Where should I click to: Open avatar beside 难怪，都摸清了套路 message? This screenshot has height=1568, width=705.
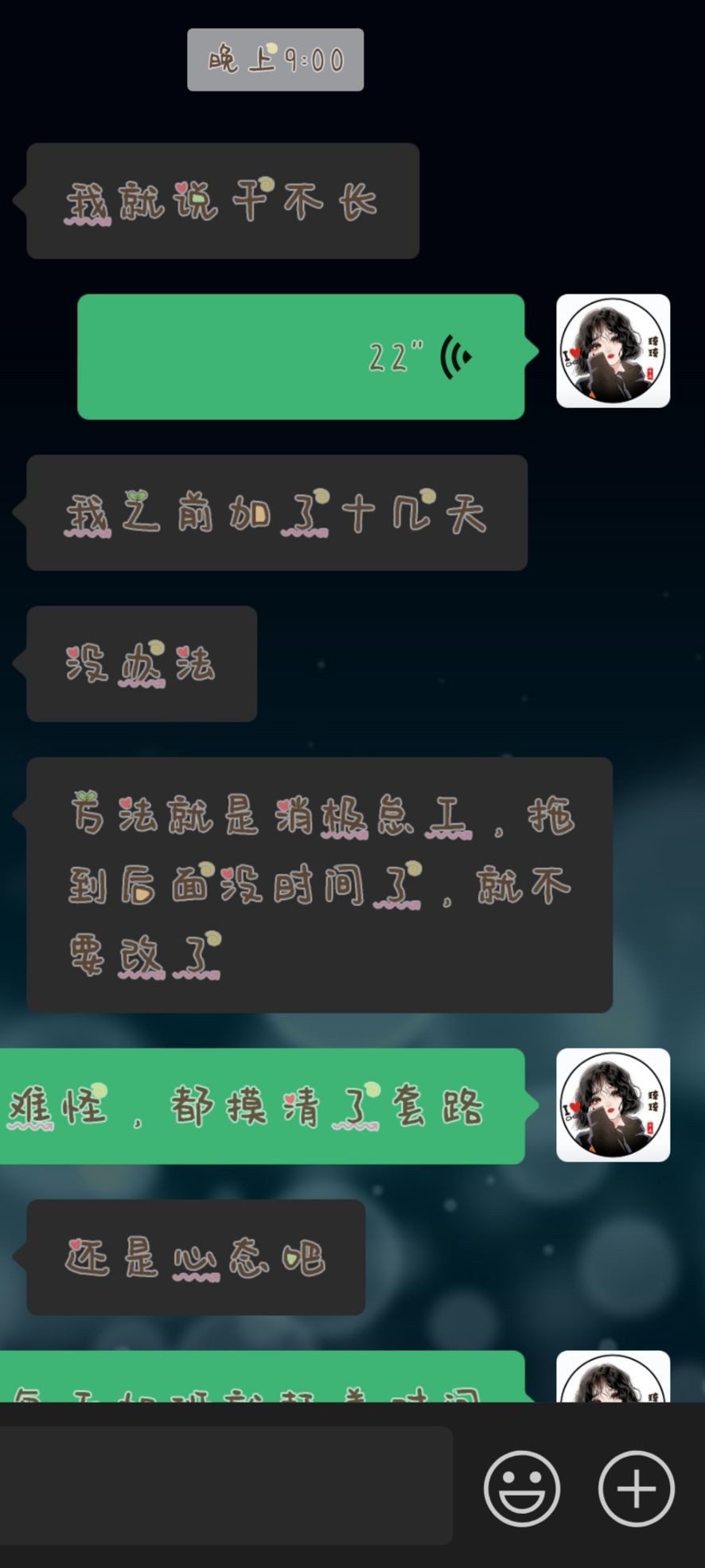pyautogui.click(x=613, y=1105)
